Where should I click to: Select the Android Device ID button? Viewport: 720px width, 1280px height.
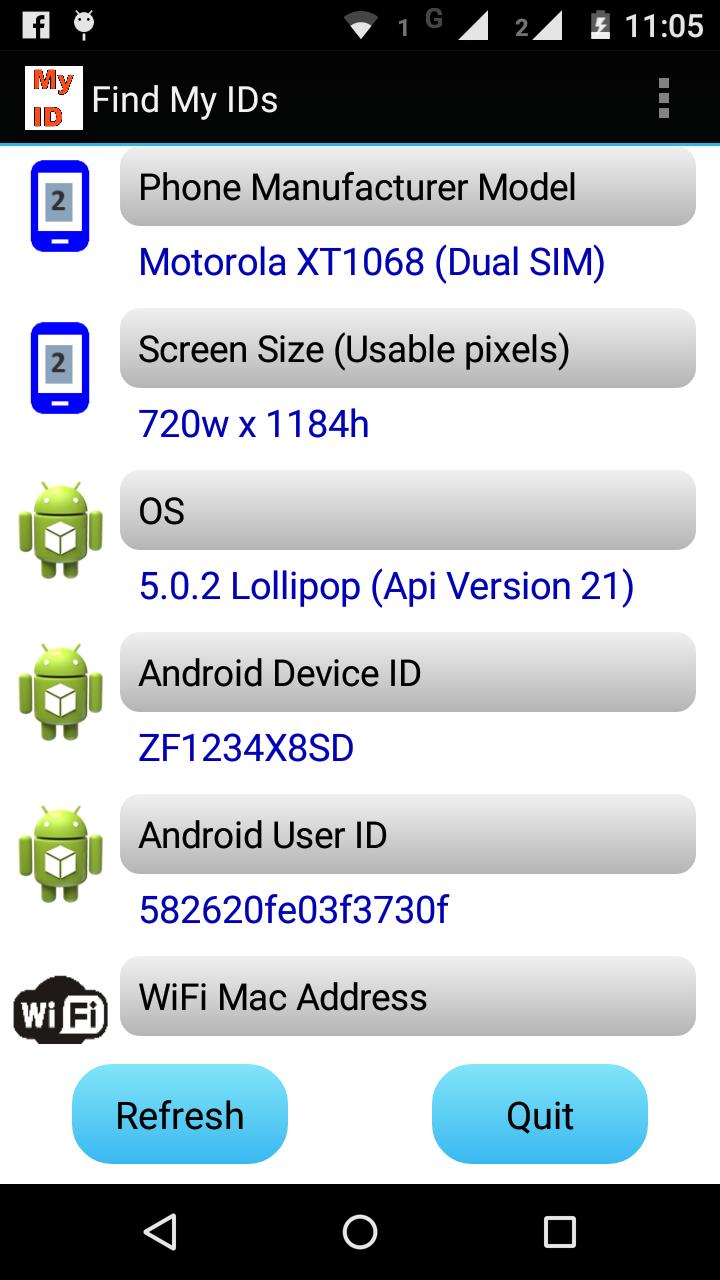click(407, 673)
